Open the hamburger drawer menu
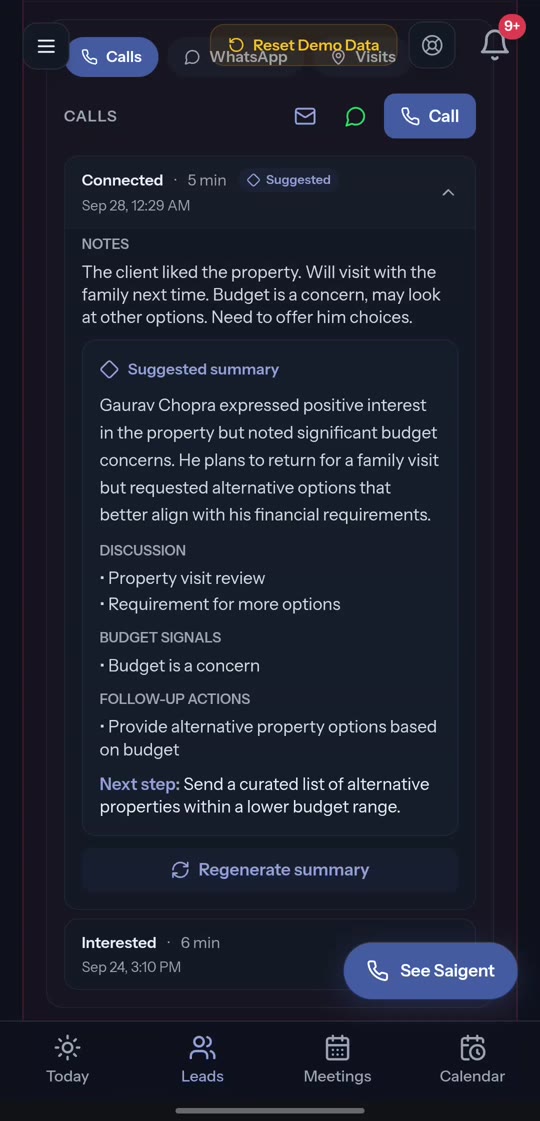The width and height of the screenshot is (540, 1121). pyautogui.click(x=46, y=46)
